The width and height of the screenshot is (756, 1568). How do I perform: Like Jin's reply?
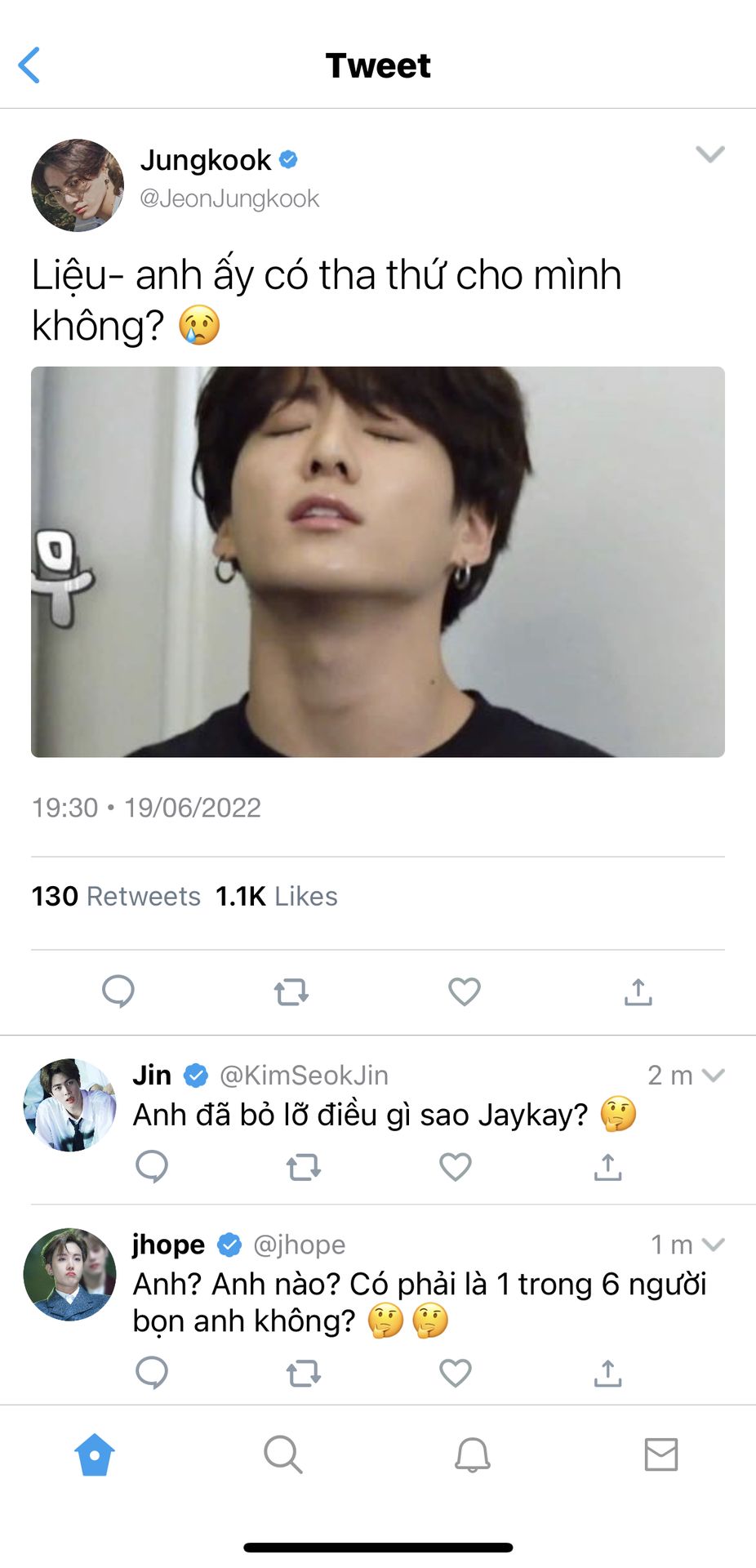pos(456,1167)
